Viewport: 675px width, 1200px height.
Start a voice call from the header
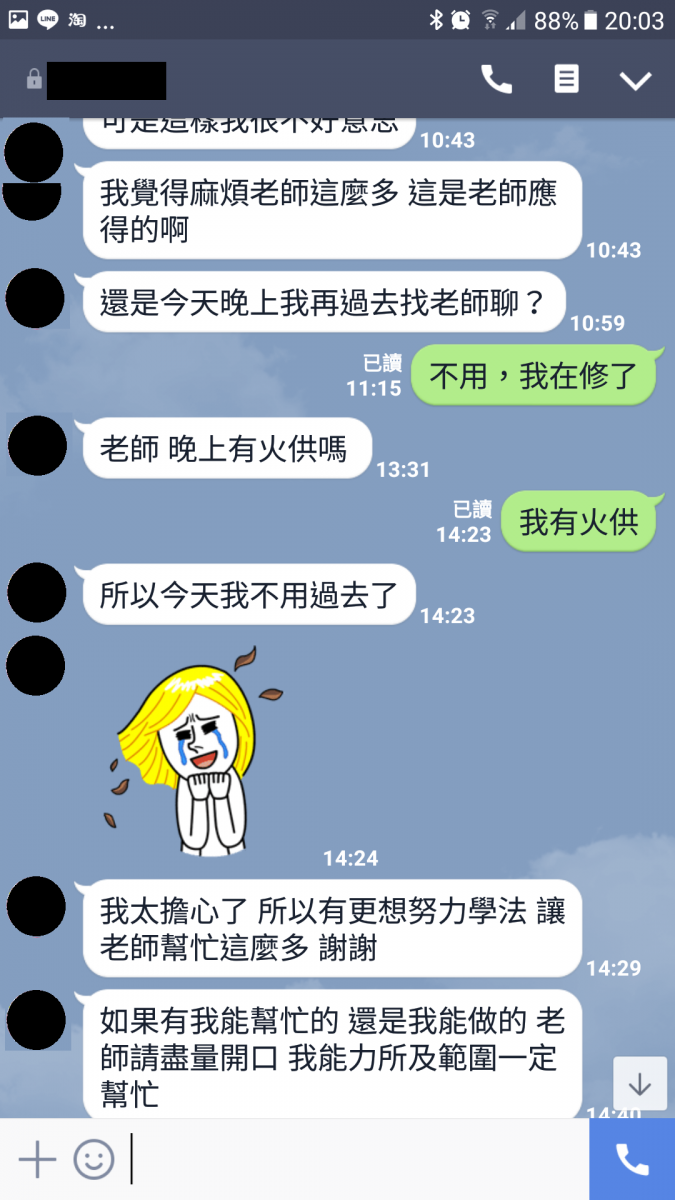coord(496,80)
